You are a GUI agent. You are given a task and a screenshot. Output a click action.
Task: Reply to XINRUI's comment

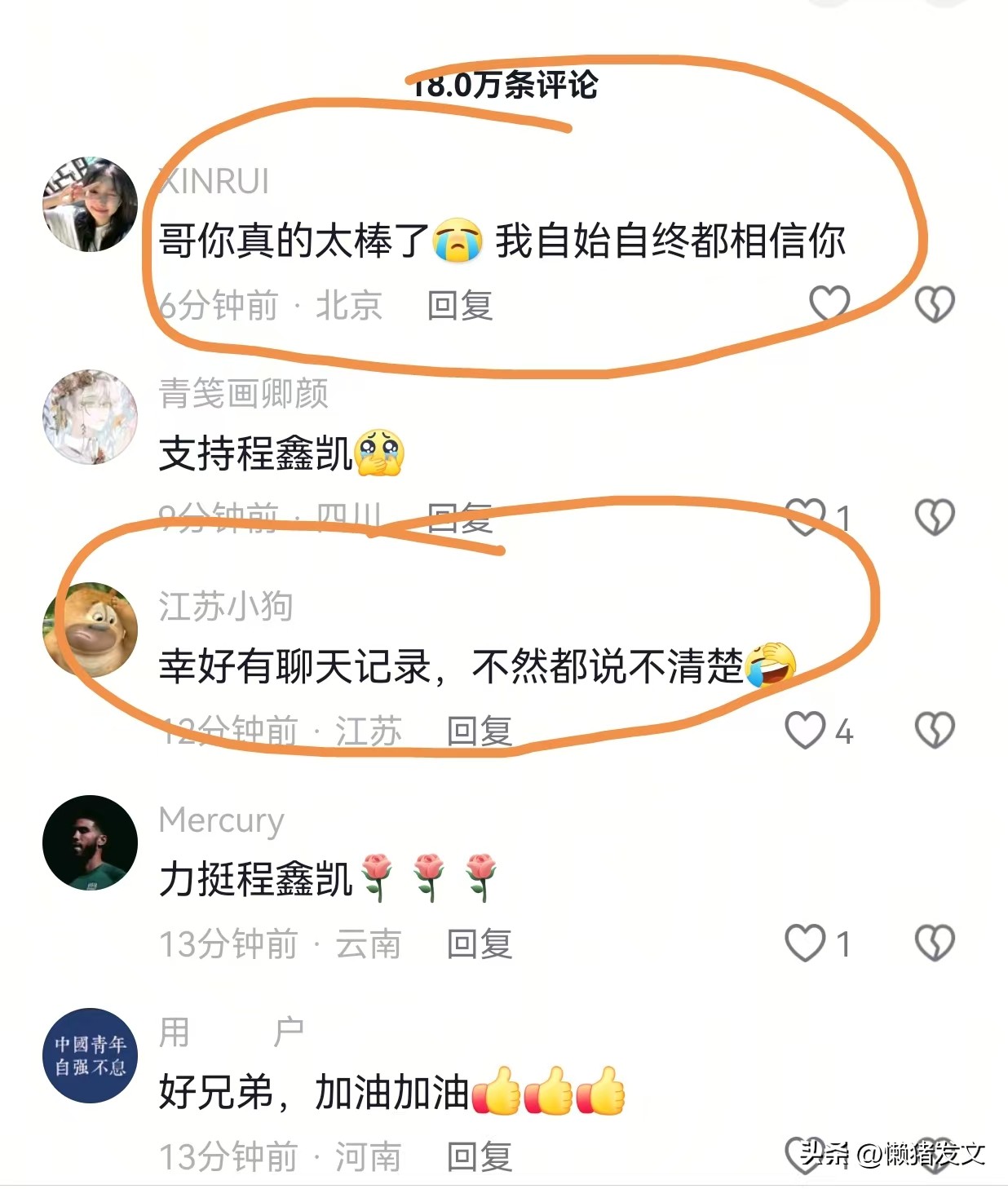tap(460, 306)
